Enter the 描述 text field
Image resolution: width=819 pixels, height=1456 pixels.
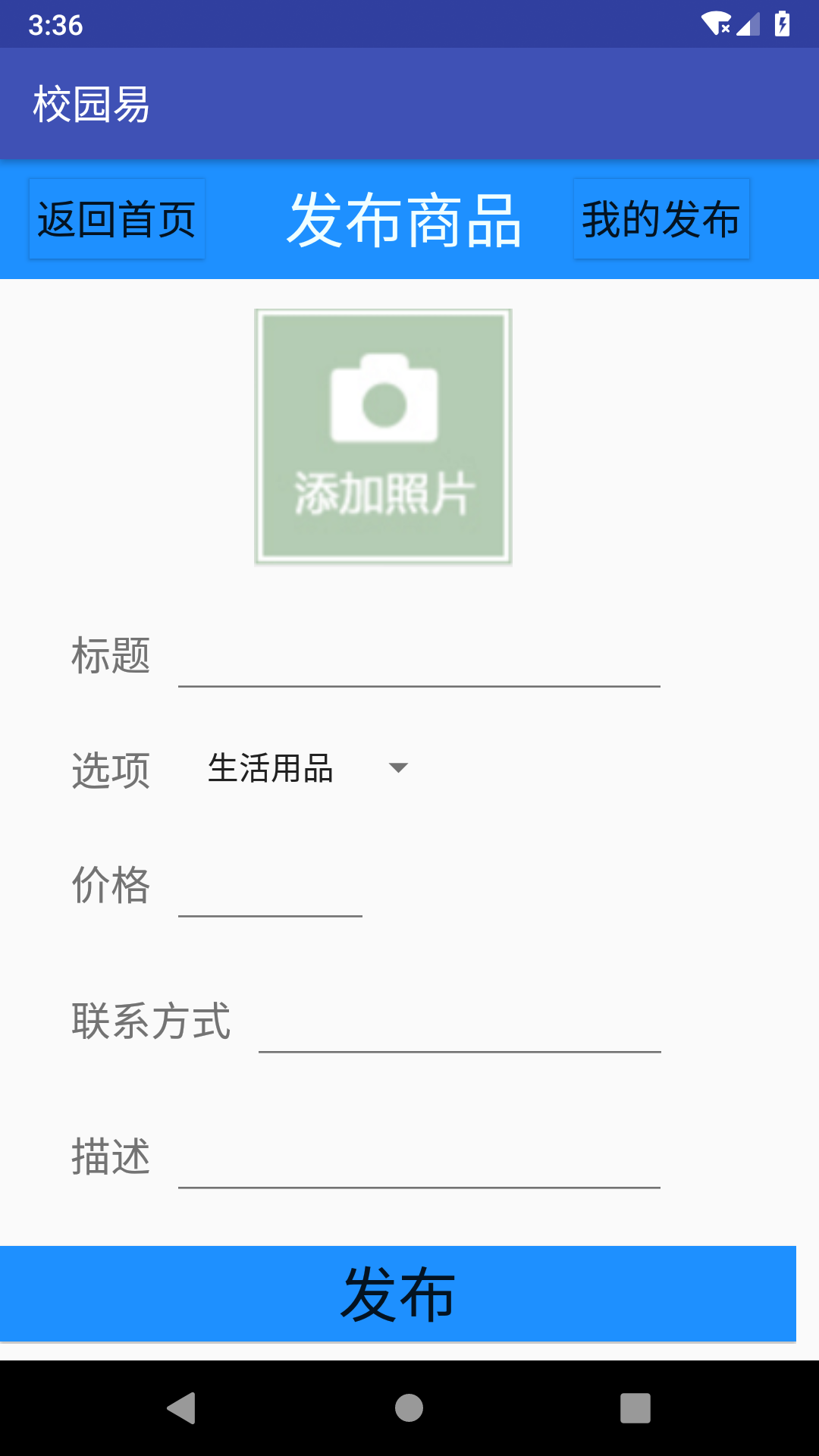pos(419,1160)
